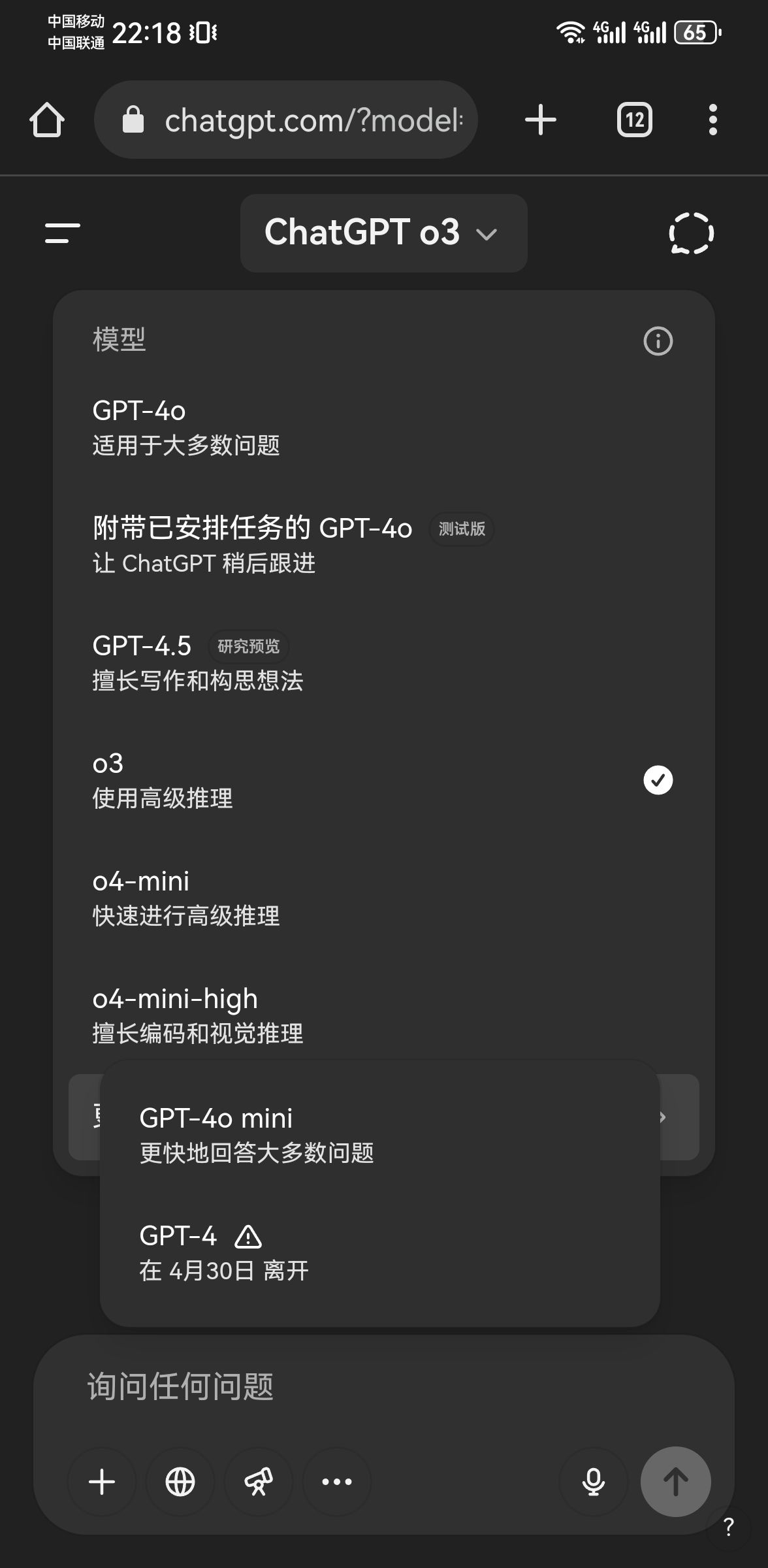This screenshot has width=768, height=1568.
Task: Open browser tab switcher showing 12
Action: point(635,120)
